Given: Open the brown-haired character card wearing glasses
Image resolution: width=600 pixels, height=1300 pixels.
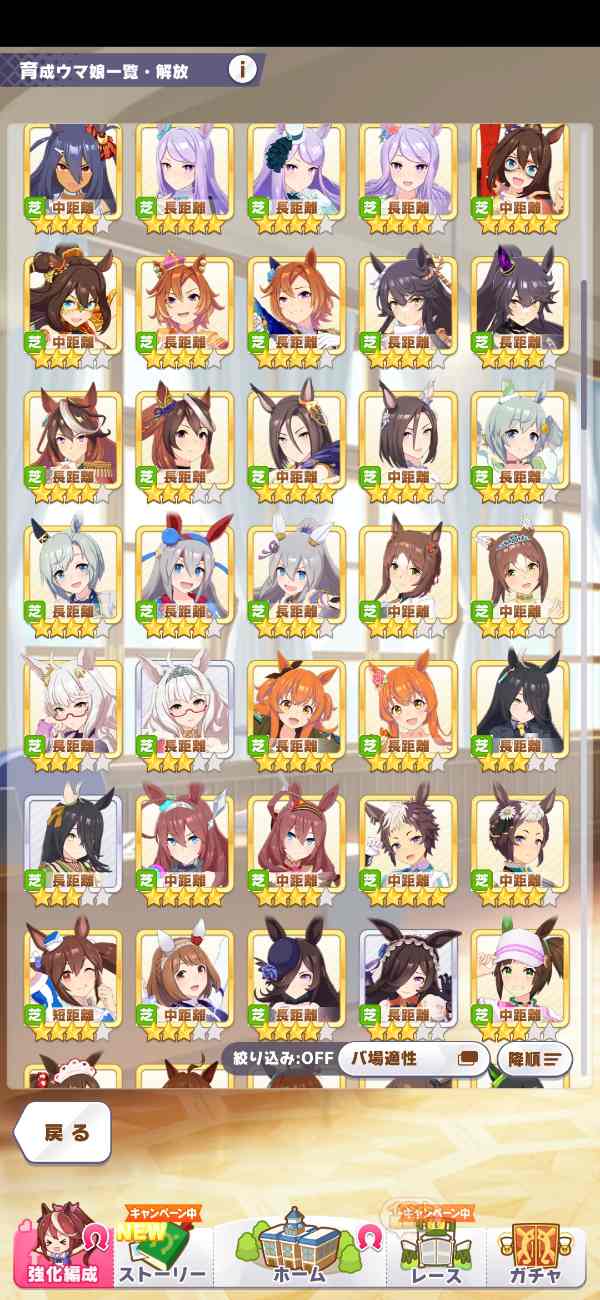Looking at the screenshot, I should tap(520, 172).
